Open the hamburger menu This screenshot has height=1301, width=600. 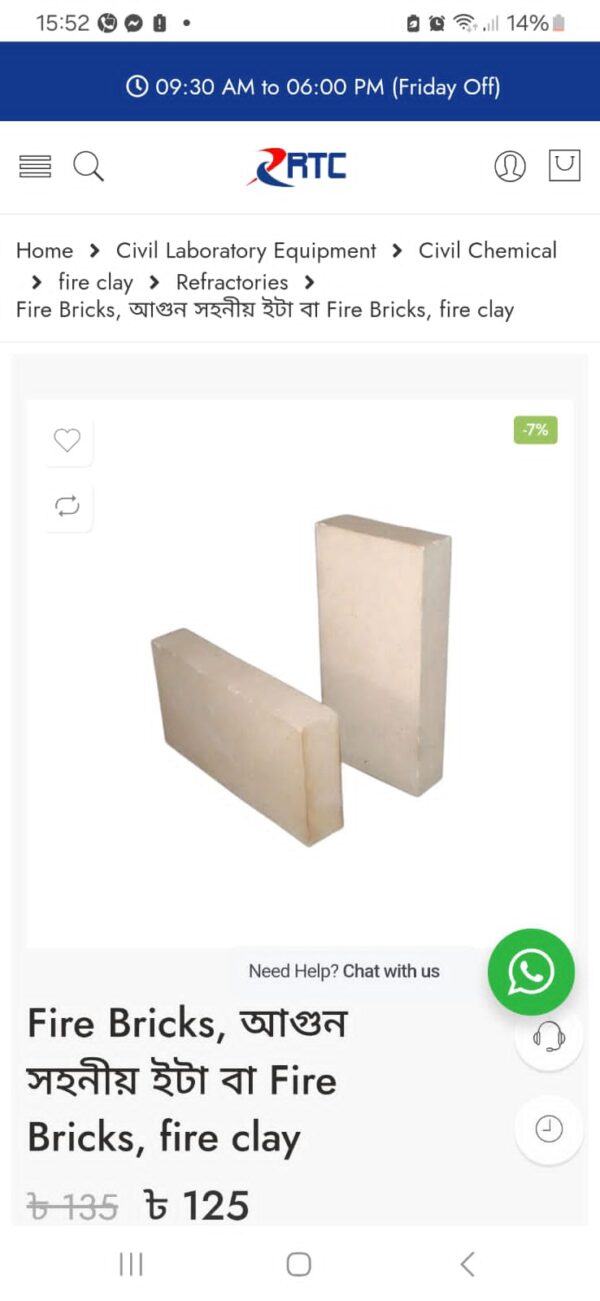click(35, 166)
